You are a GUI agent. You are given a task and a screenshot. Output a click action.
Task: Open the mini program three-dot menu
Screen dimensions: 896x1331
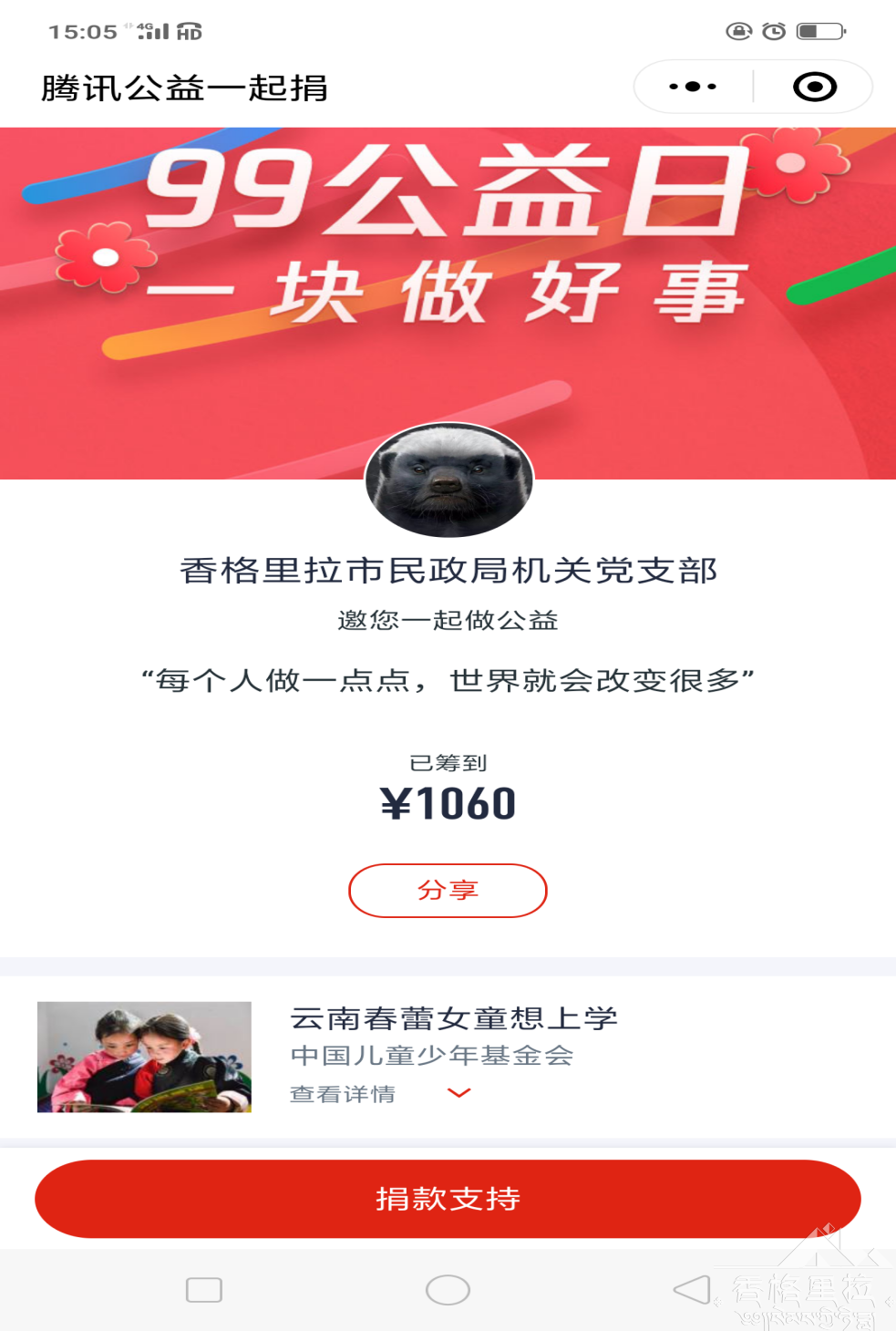pyautogui.click(x=693, y=88)
